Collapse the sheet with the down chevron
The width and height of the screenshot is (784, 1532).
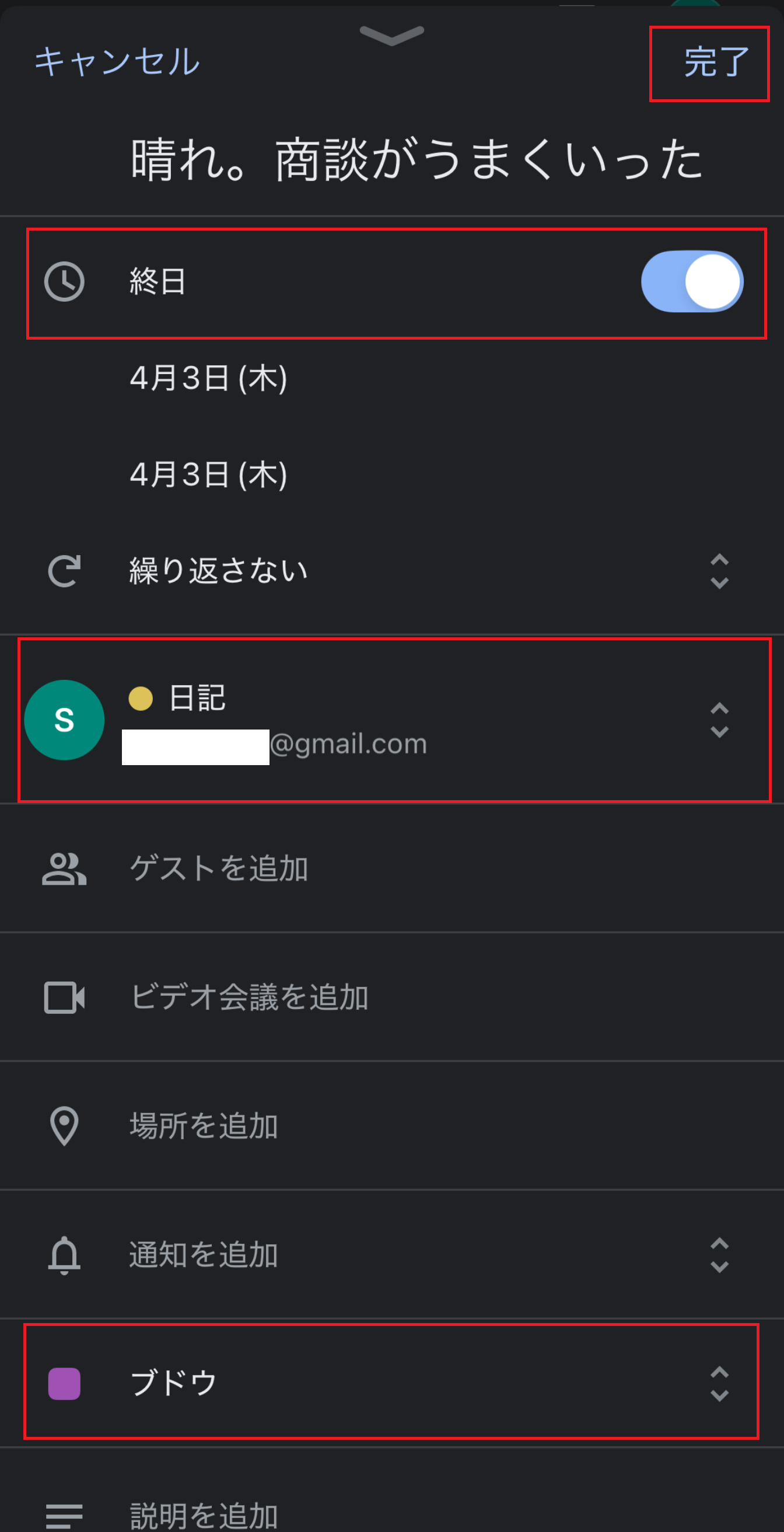pos(391,36)
